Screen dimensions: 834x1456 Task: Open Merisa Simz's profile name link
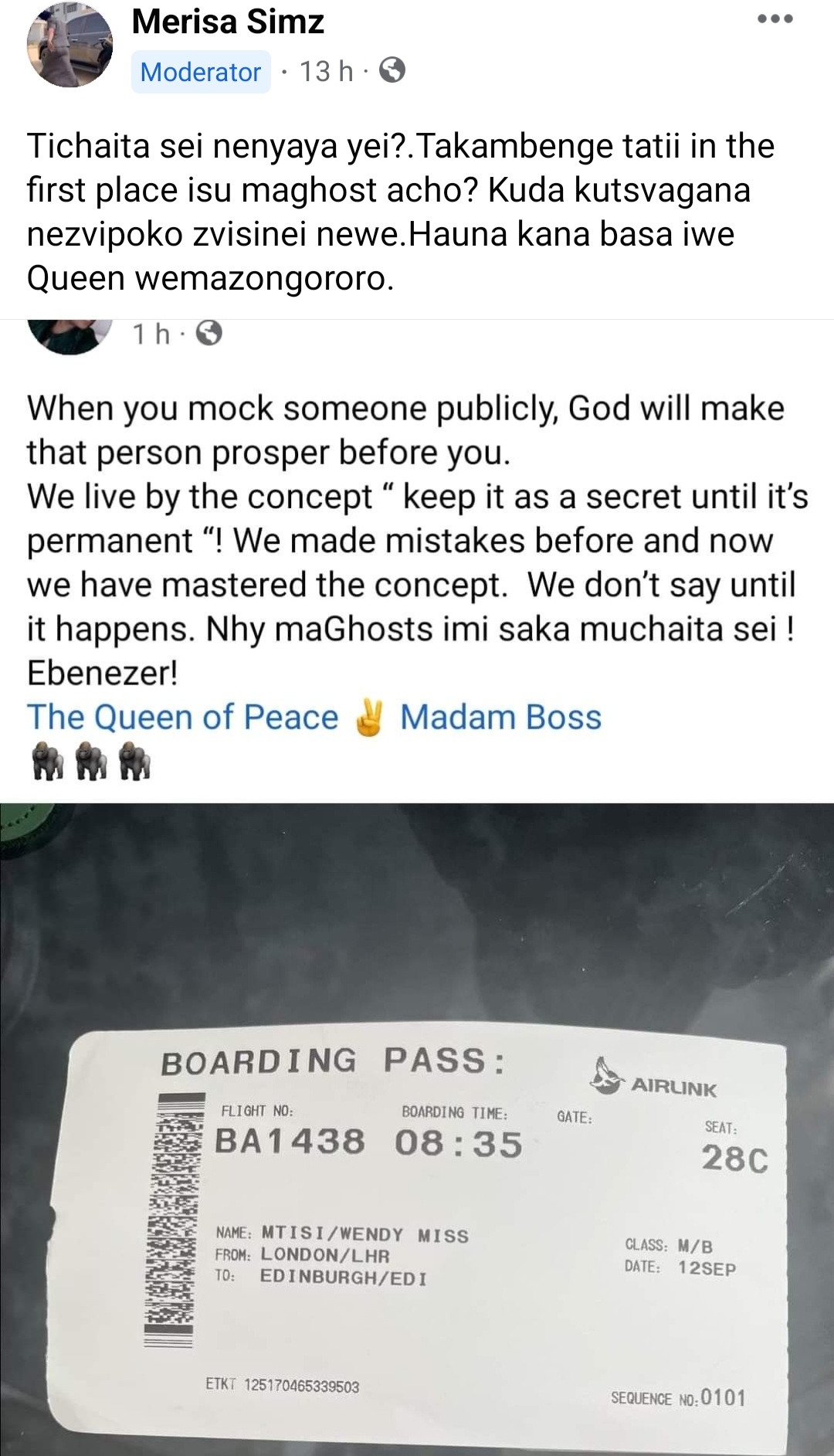[228, 22]
